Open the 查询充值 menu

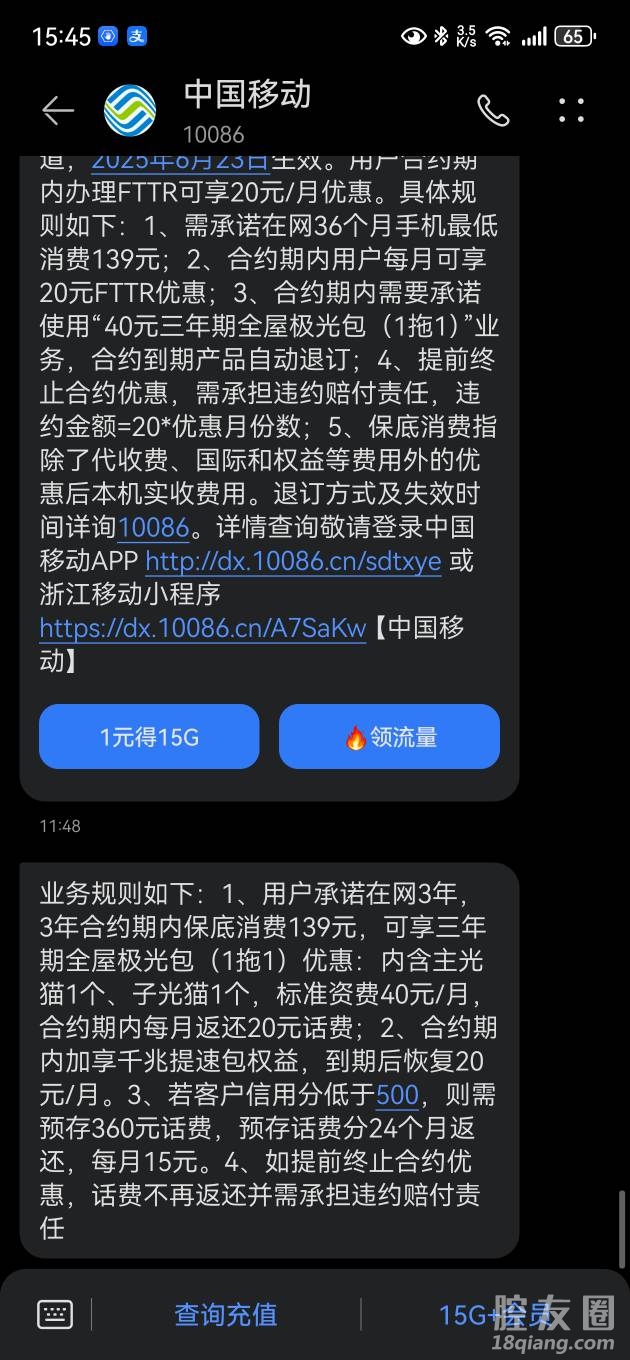coord(226,1314)
